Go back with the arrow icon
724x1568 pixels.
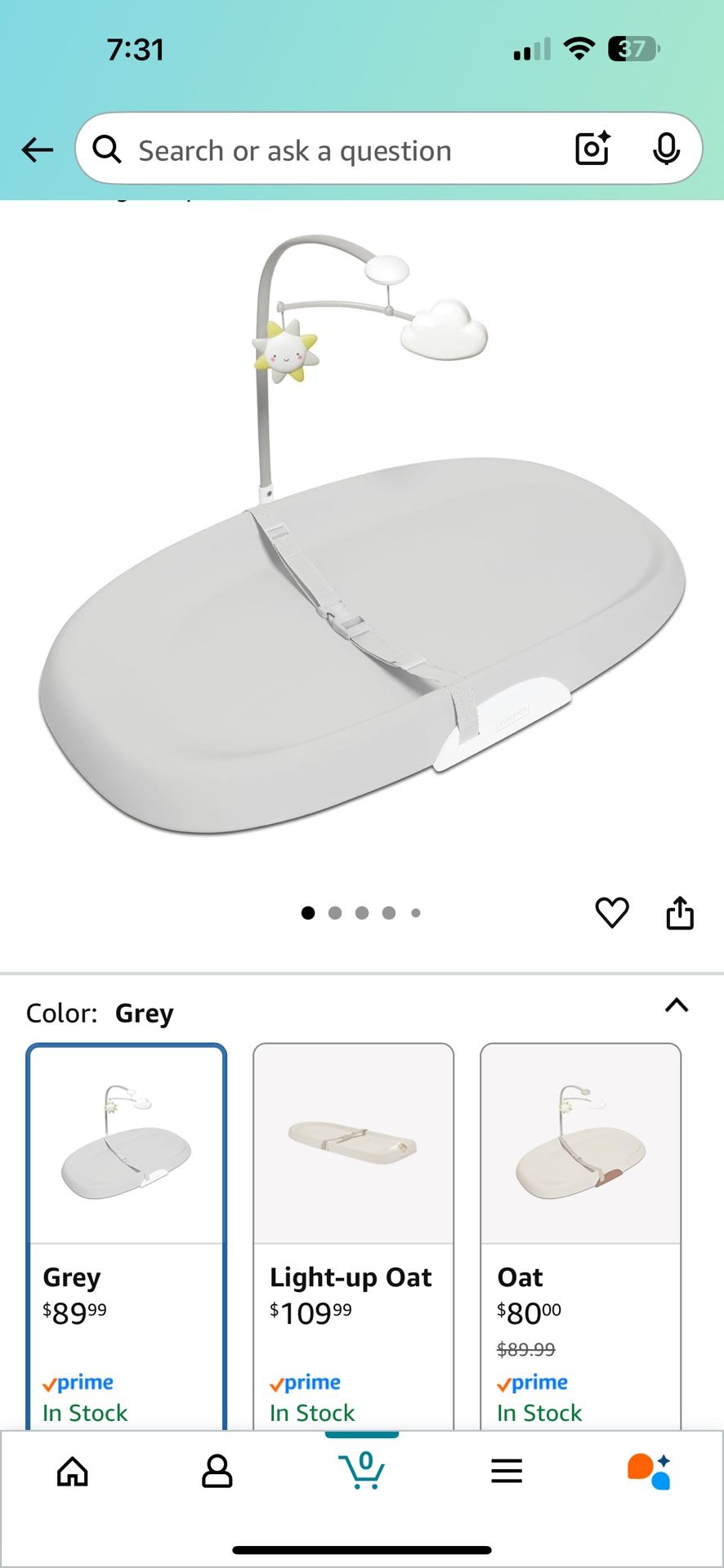[x=37, y=149]
